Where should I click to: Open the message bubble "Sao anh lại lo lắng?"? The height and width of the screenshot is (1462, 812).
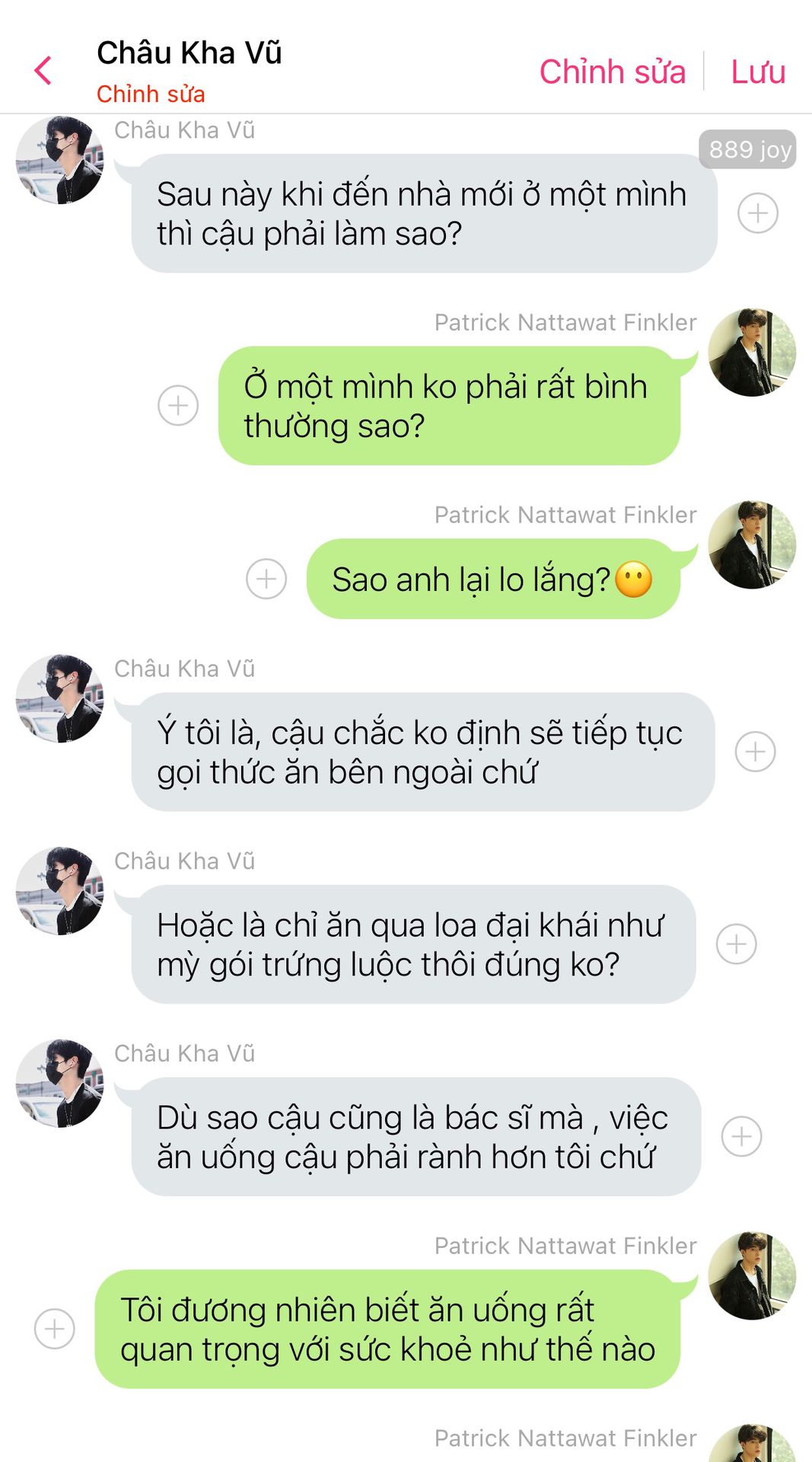492,579
